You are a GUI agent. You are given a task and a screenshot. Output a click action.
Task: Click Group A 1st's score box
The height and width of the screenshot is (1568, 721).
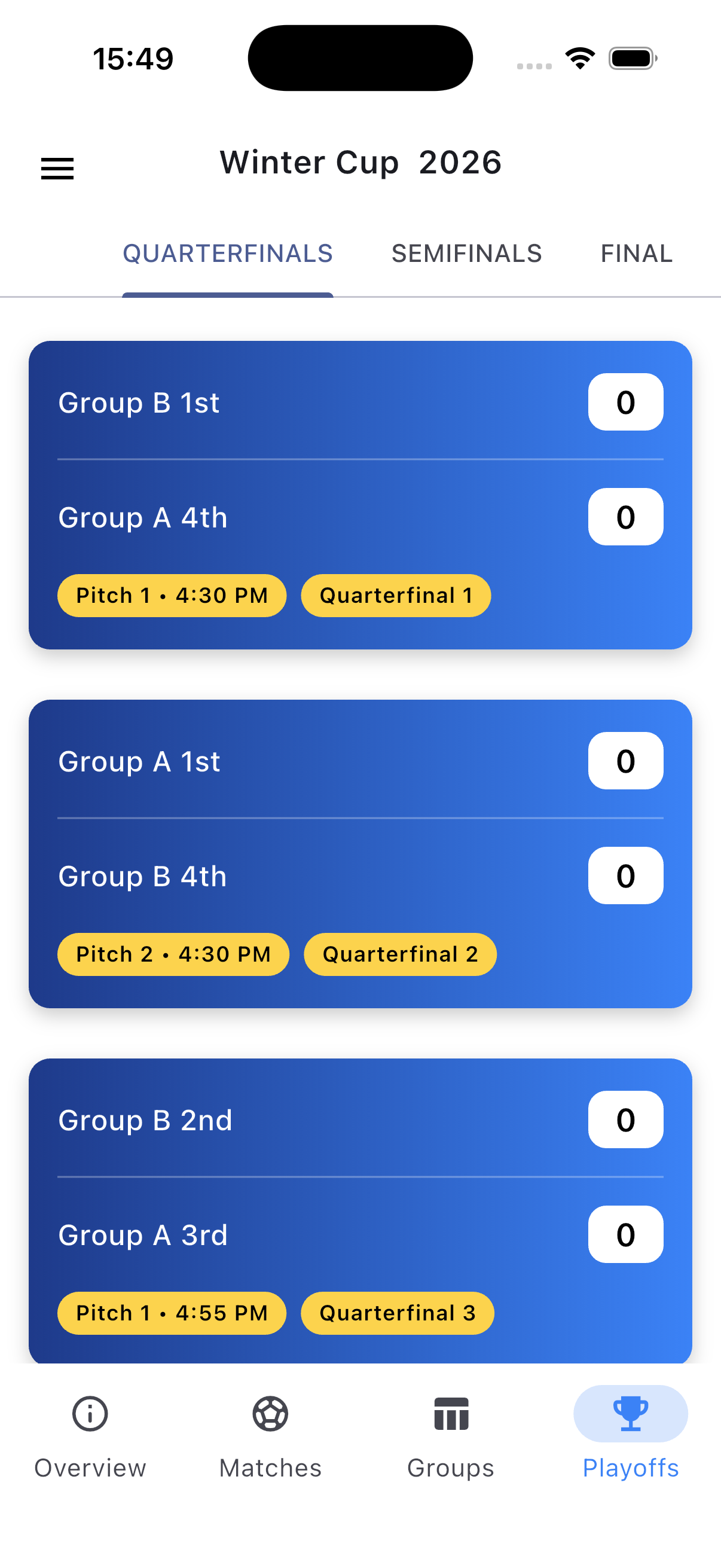tap(625, 761)
